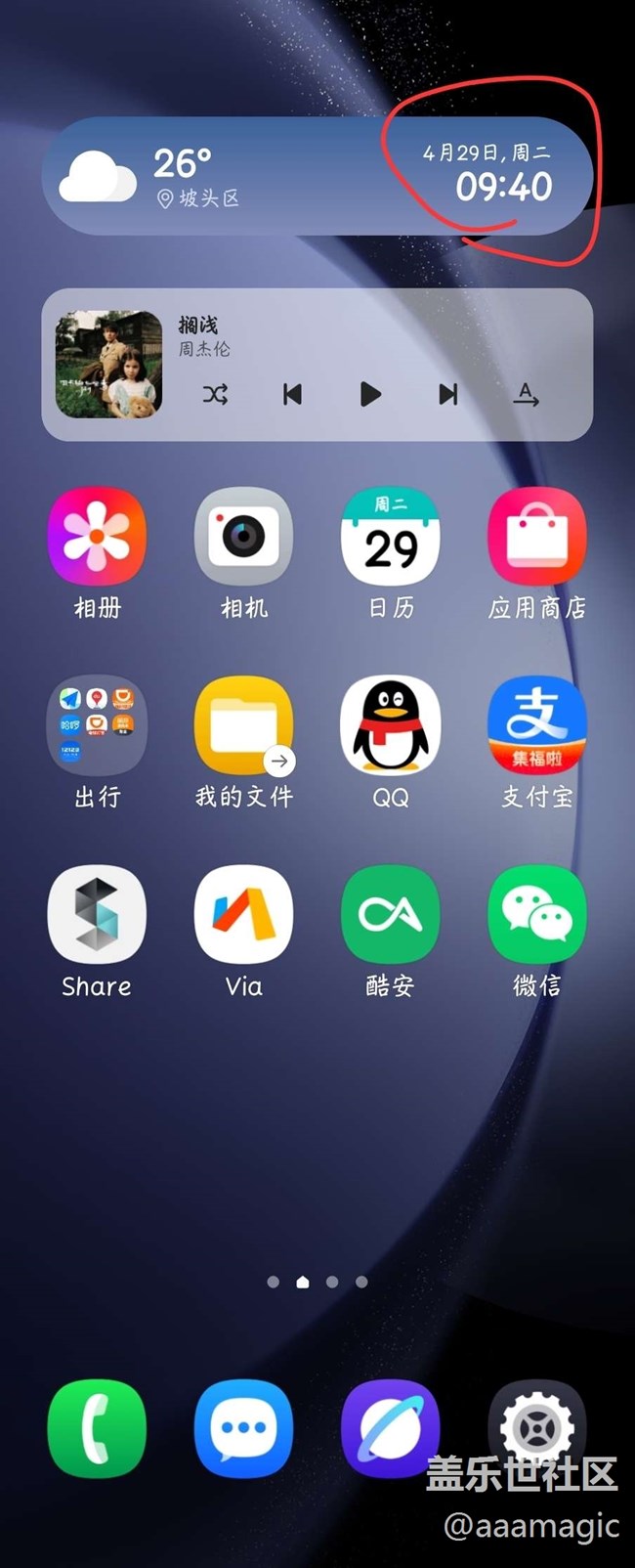Open the Share app
635x1568 pixels.
coord(97,914)
